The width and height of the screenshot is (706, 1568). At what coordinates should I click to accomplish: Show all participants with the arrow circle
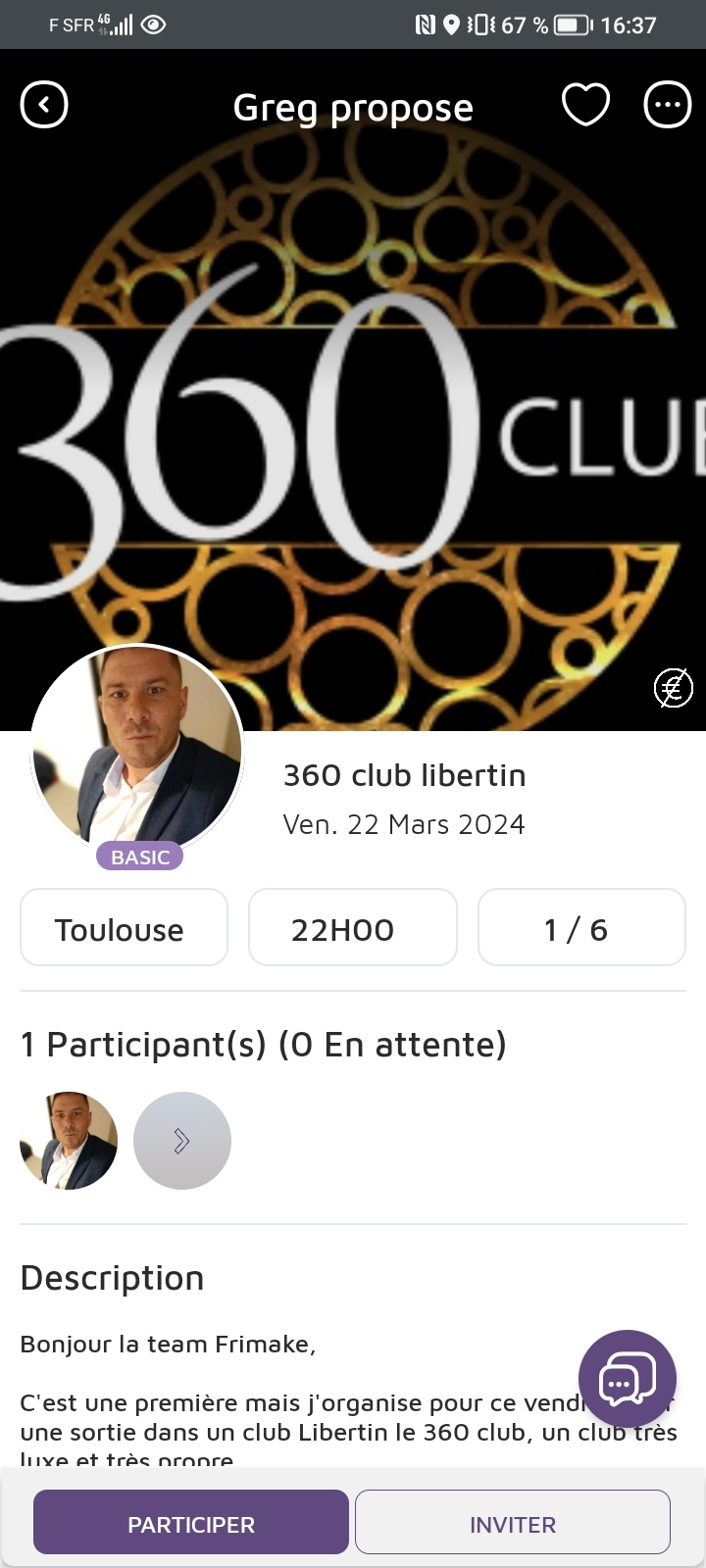tap(182, 1141)
